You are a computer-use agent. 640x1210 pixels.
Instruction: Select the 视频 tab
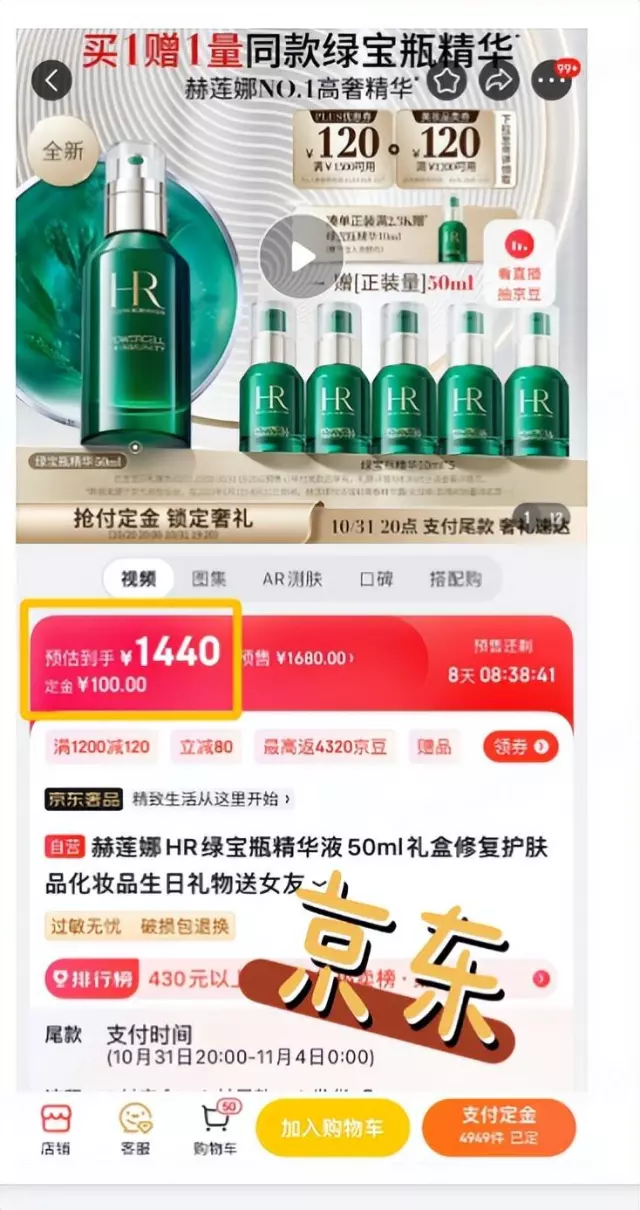pyautogui.click(x=139, y=578)
